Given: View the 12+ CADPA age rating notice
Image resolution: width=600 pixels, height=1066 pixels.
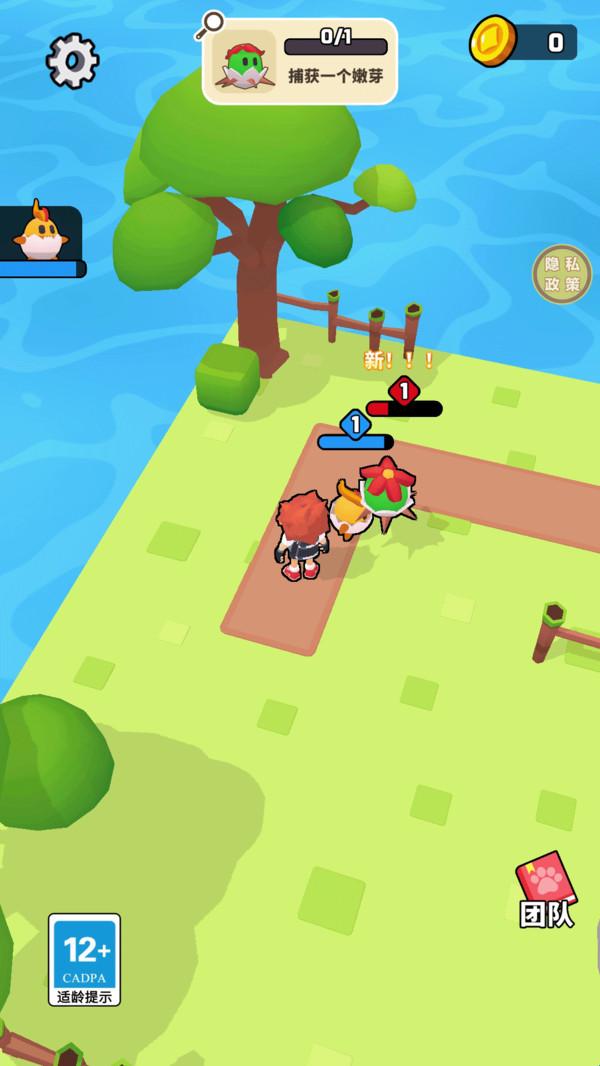Looking at the screenshot, I should [x=85, y=958].
